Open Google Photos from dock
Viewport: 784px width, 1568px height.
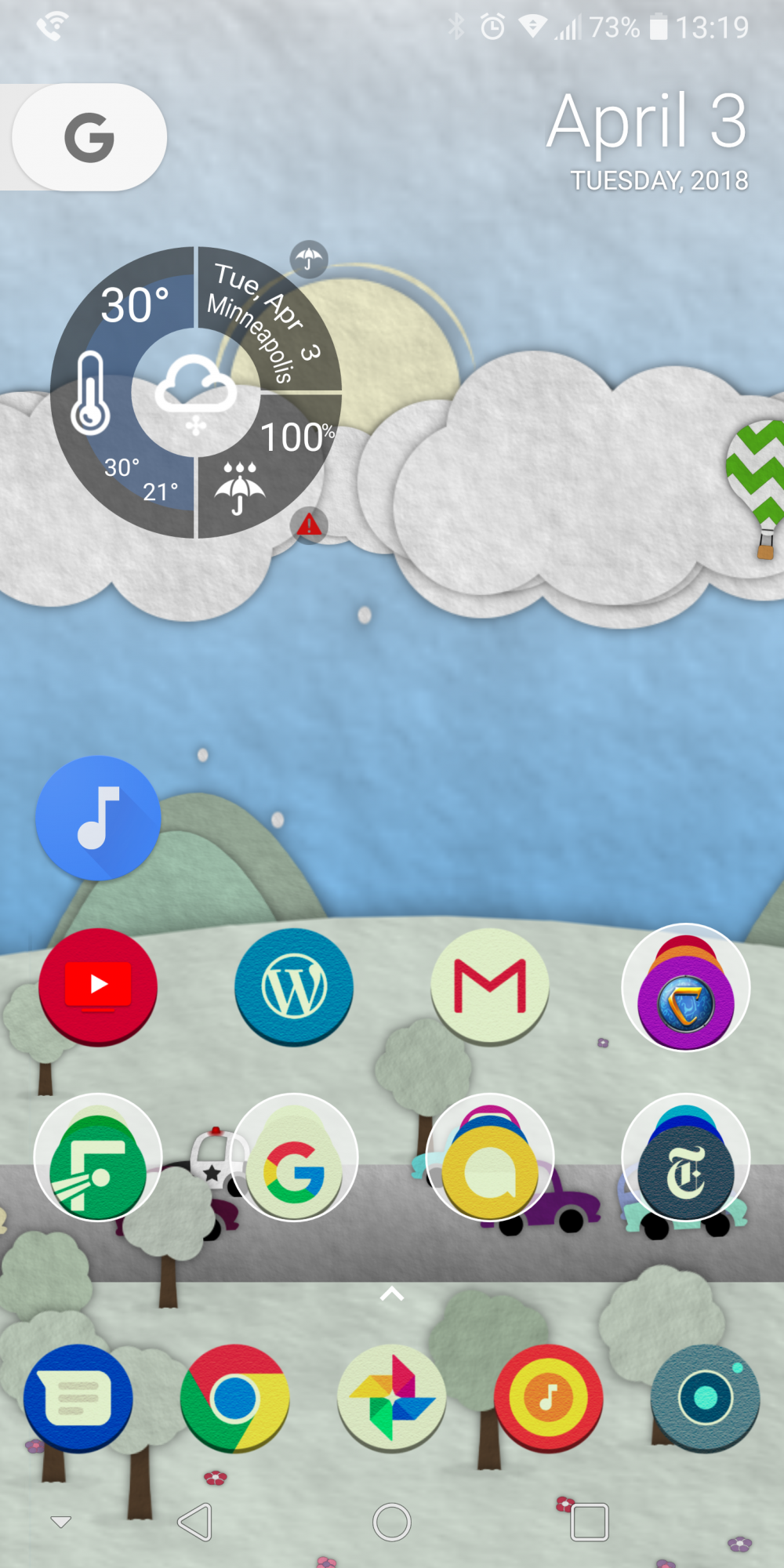pos(392,1399)
